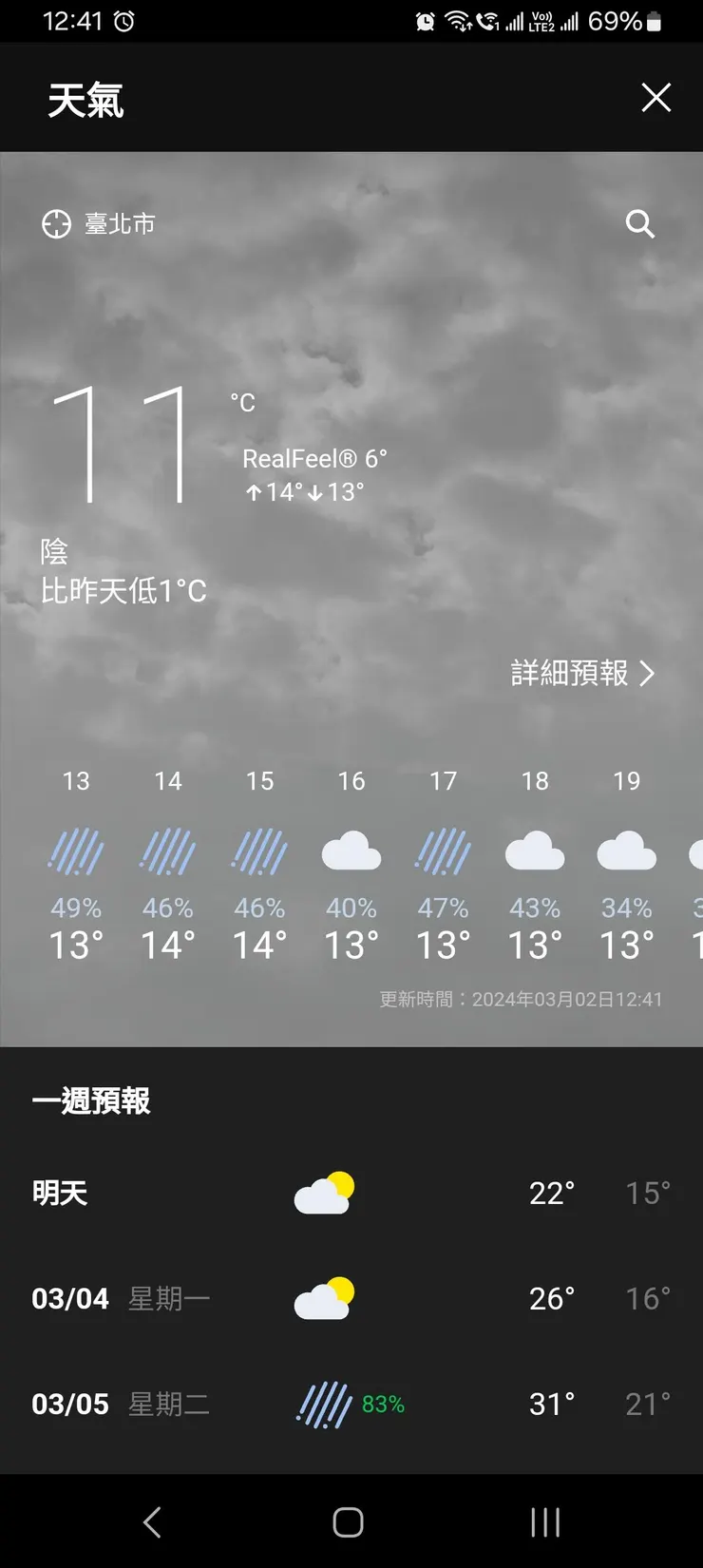The width and height of the screenshot is (703, 1568).
Task: Tap the cloudy icon beside 03/04 星期一
Action: tap(325, 1298)
